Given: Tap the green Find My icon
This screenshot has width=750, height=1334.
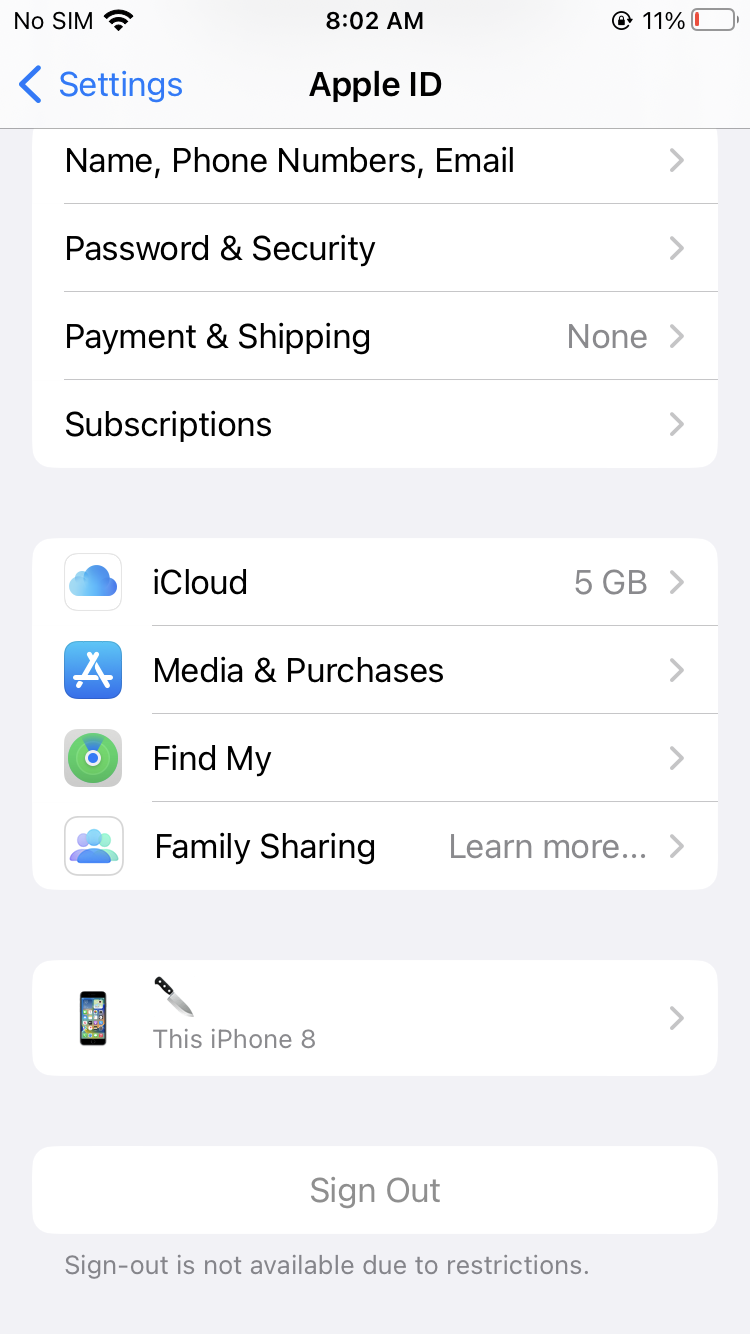Looking at the screenshot, I should click(x=92, y=758).
